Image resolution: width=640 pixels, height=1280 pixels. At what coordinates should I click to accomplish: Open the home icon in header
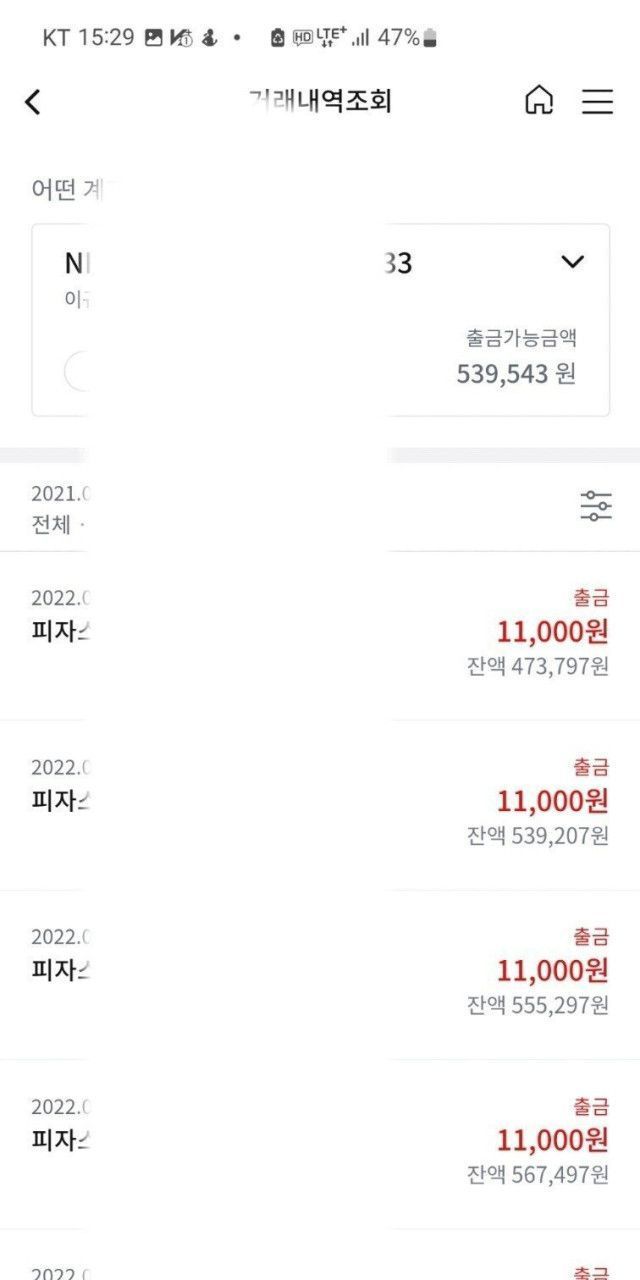point(539,100)
